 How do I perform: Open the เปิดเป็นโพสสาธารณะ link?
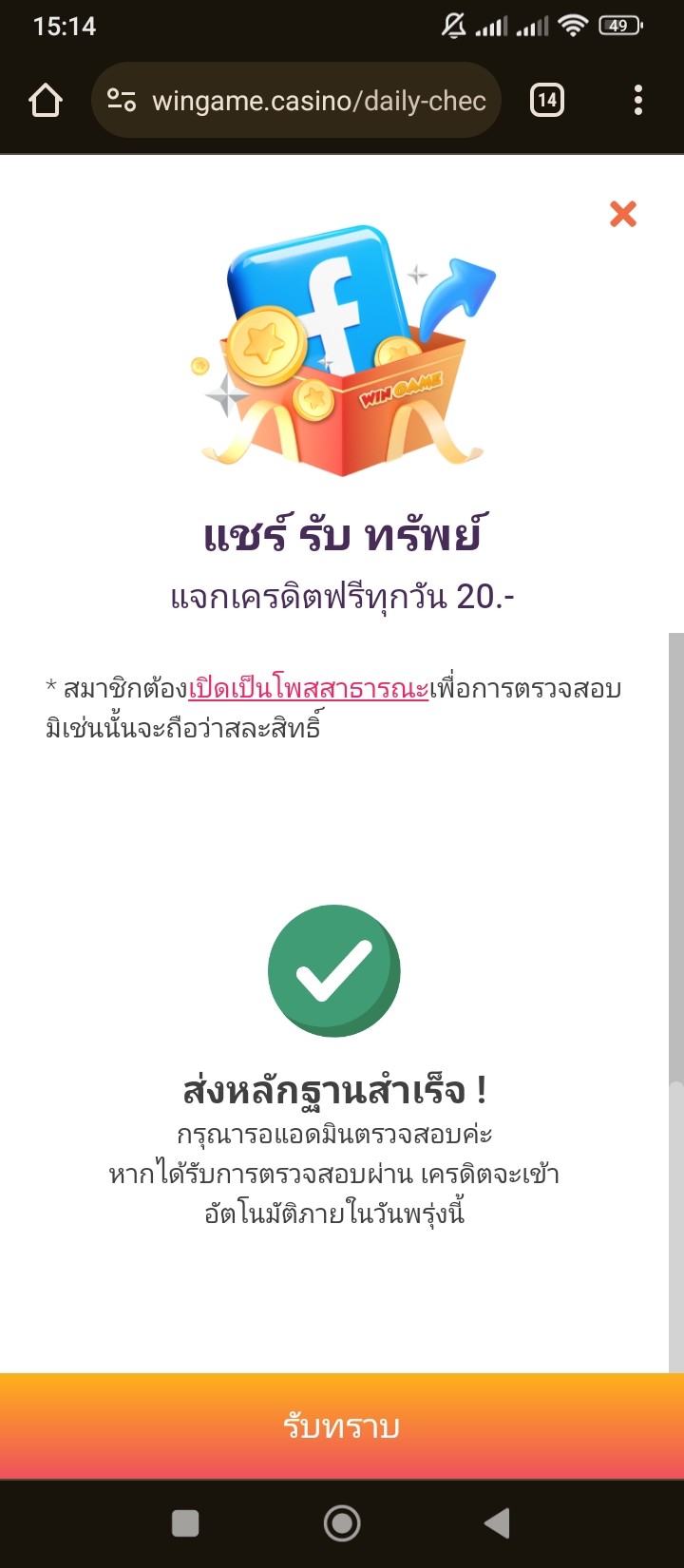309,688
